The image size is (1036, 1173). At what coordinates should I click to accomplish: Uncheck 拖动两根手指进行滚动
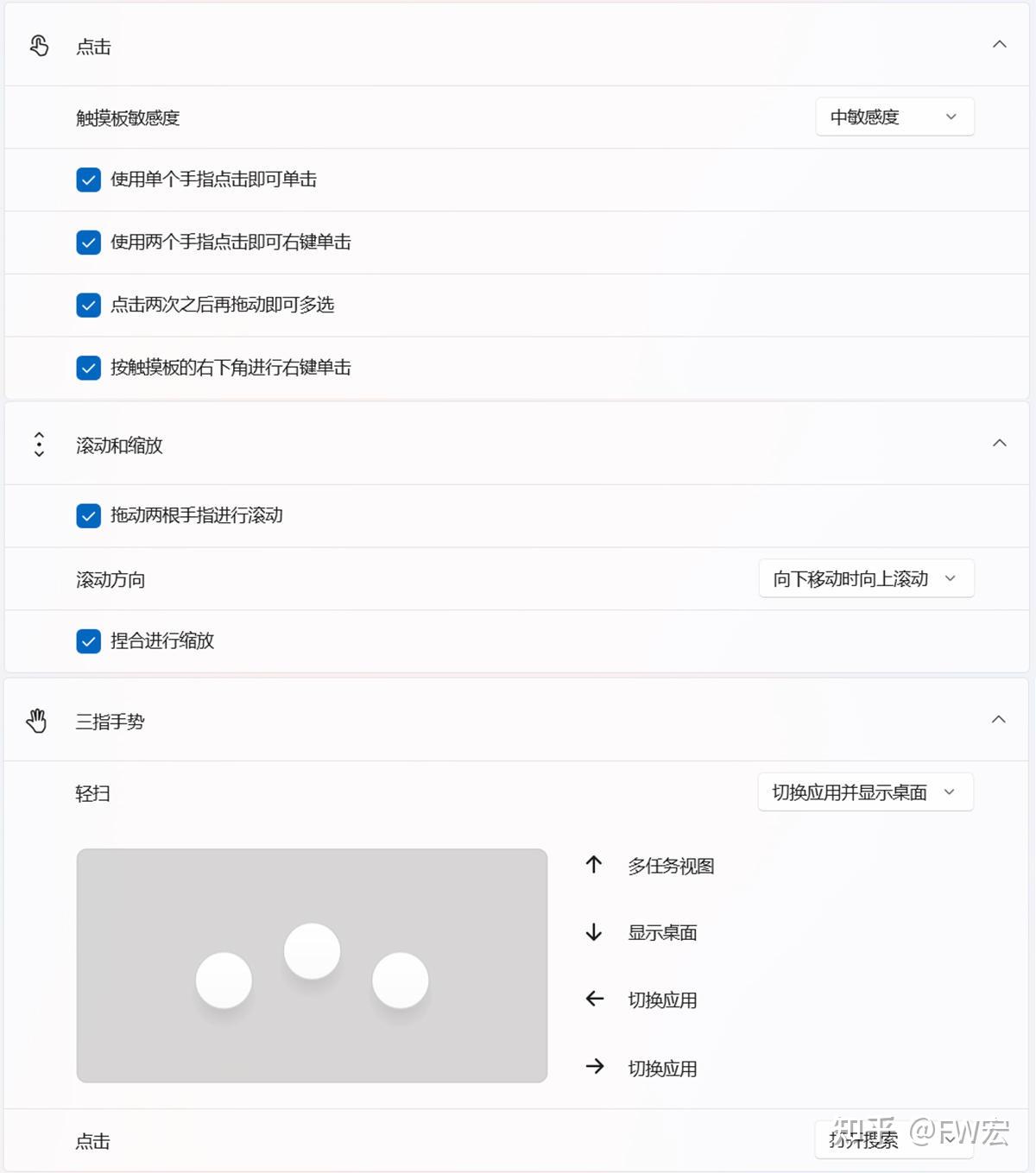click(x=89, y=516)
